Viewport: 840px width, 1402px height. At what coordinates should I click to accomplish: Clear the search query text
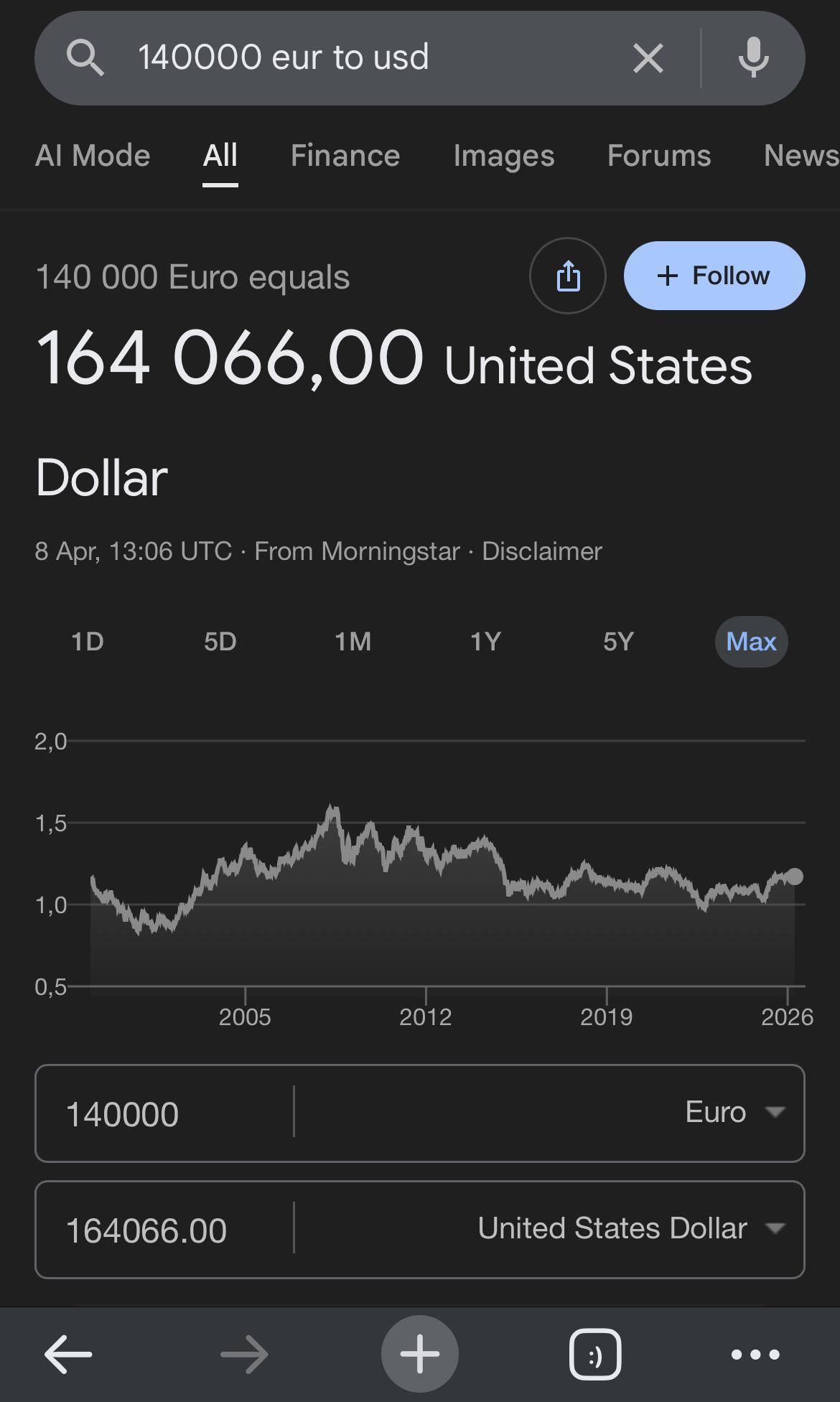648,58
